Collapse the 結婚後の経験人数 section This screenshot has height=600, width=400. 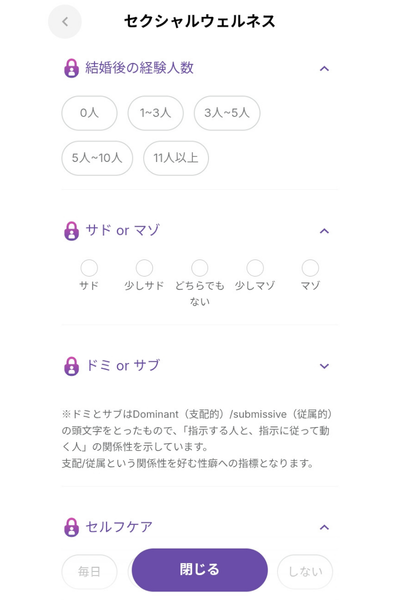324,68
